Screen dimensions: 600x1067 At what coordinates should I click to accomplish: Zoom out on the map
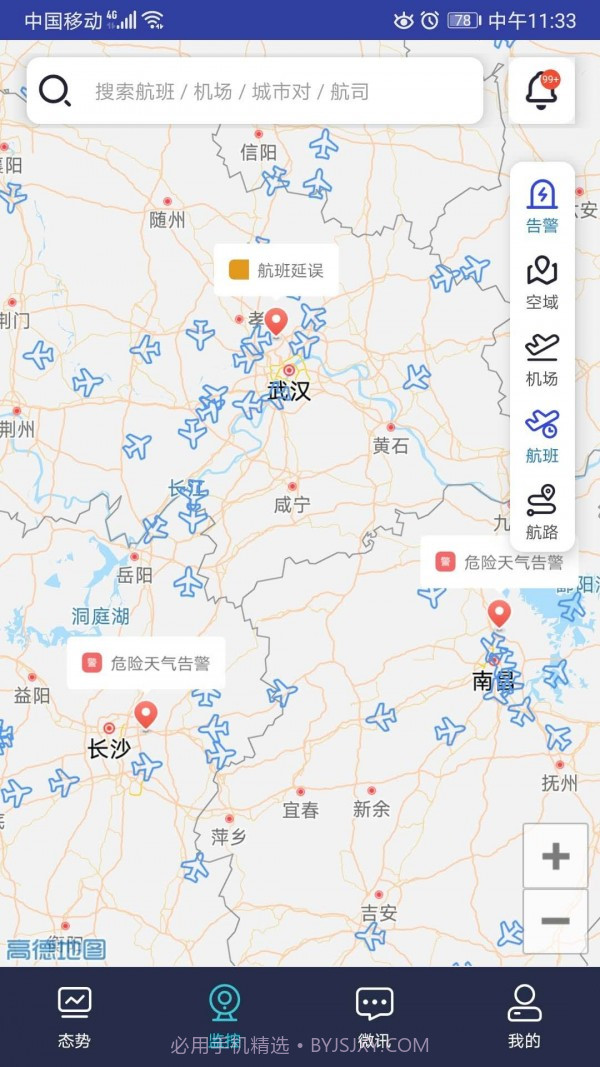point(555,921)
